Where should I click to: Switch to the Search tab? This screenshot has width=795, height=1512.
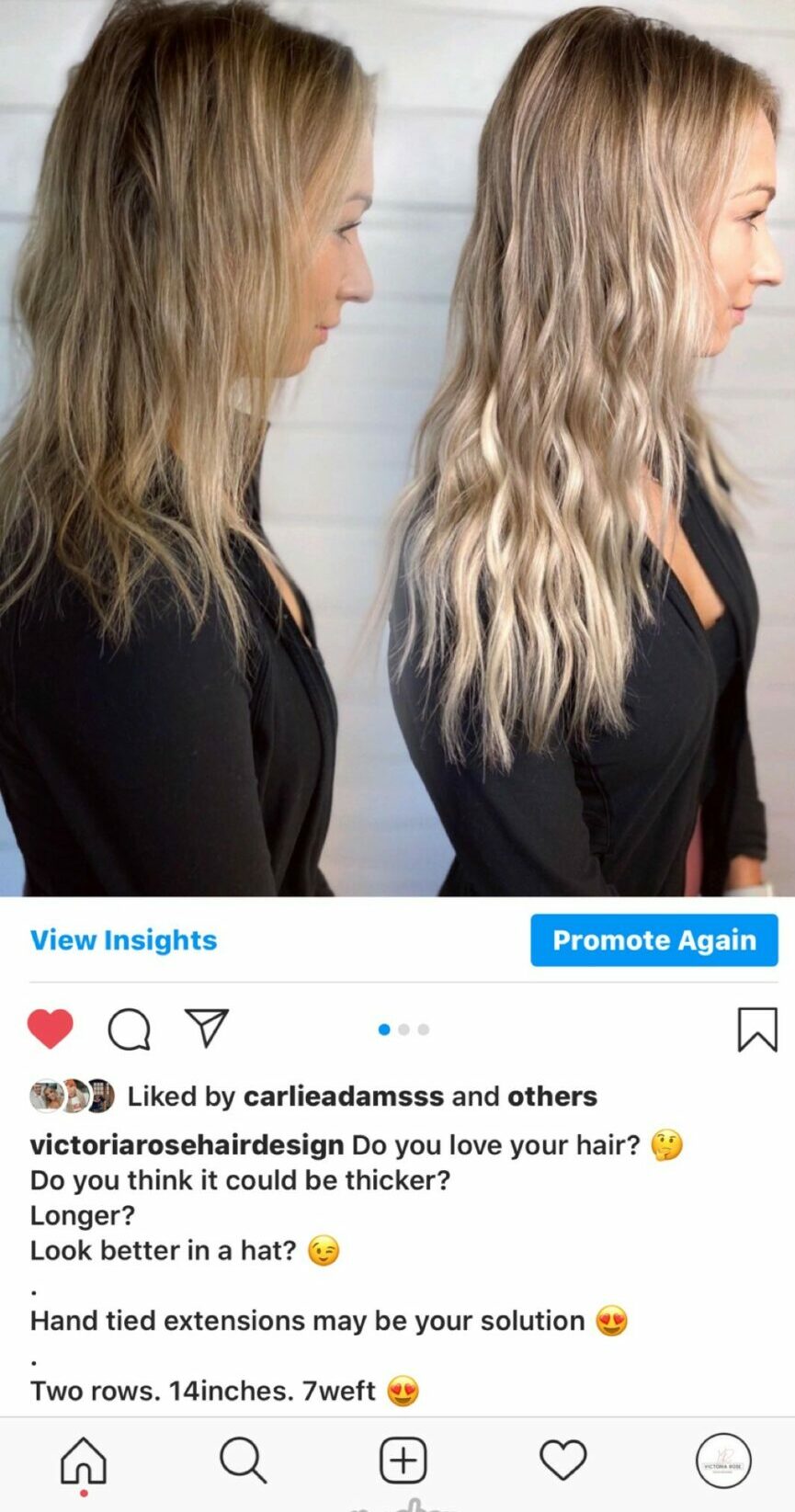click(x=243, y=1461)
